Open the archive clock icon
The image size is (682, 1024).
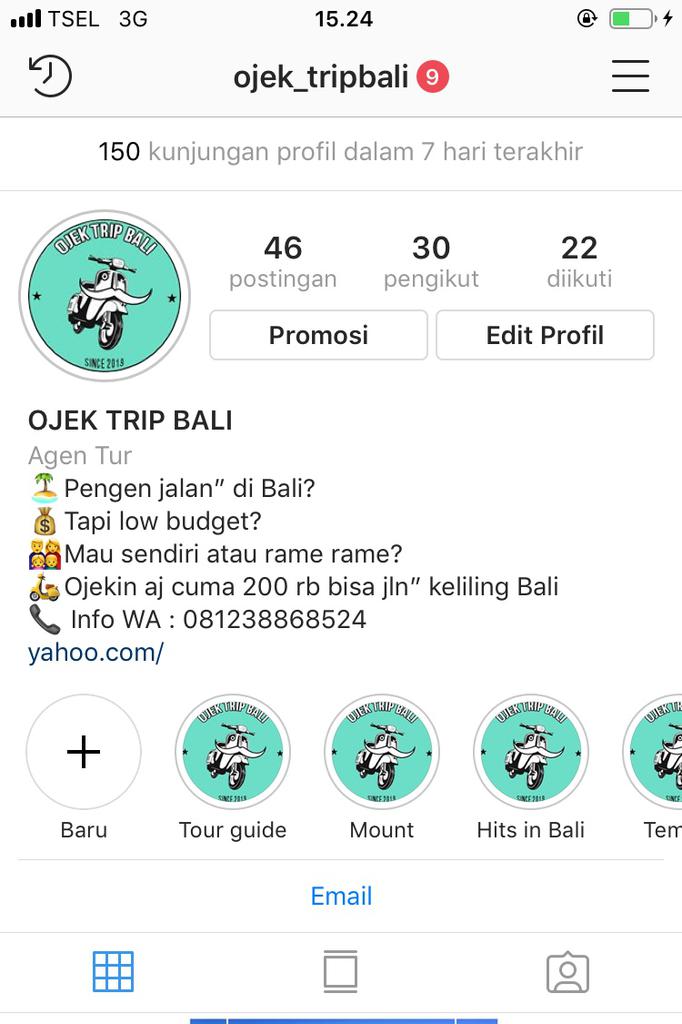coord(50,76)
